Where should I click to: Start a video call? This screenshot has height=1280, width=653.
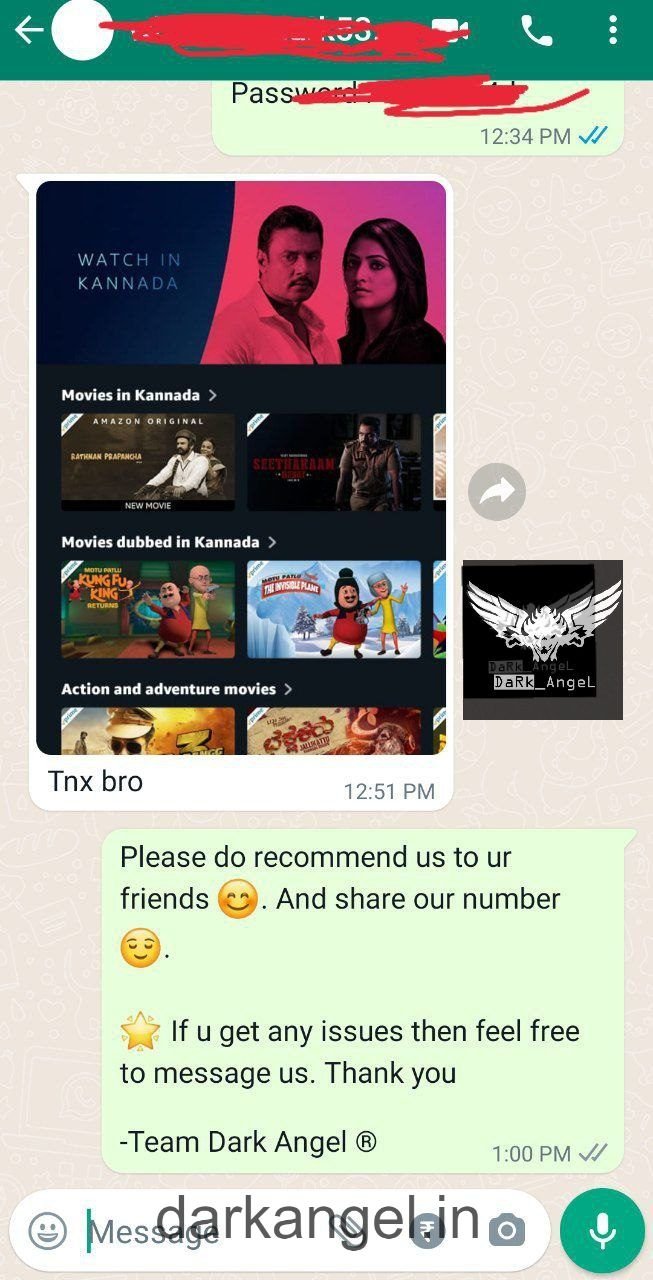click(452, 31)
